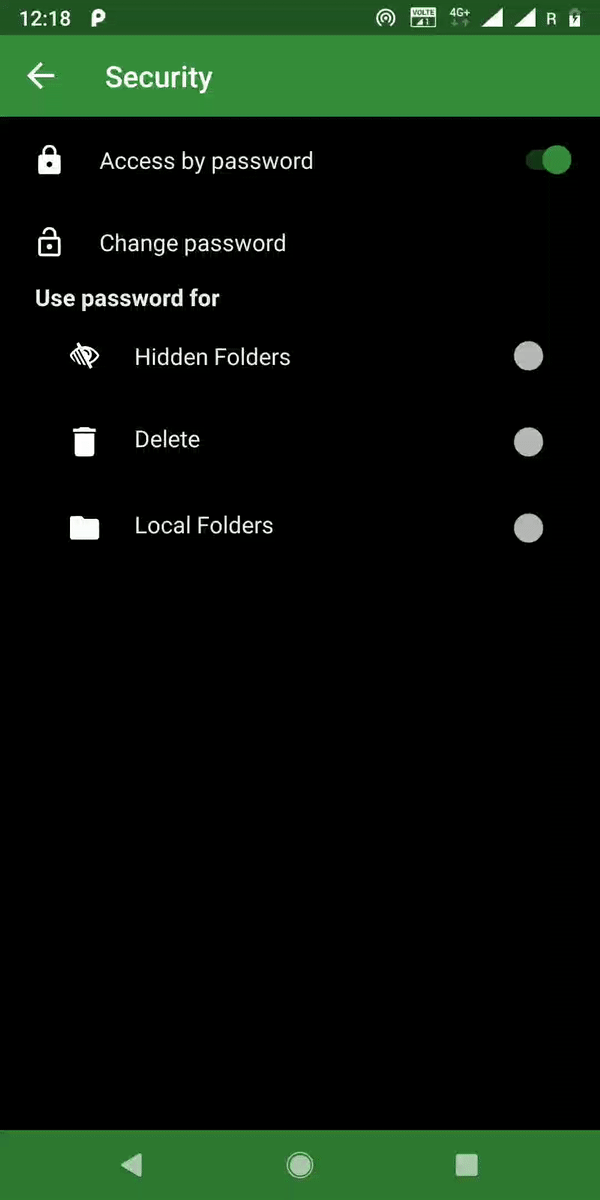The height and width of the screenshot is (1200, 600).
Task: Go back from the Security screen
Action: pos(41,76)
